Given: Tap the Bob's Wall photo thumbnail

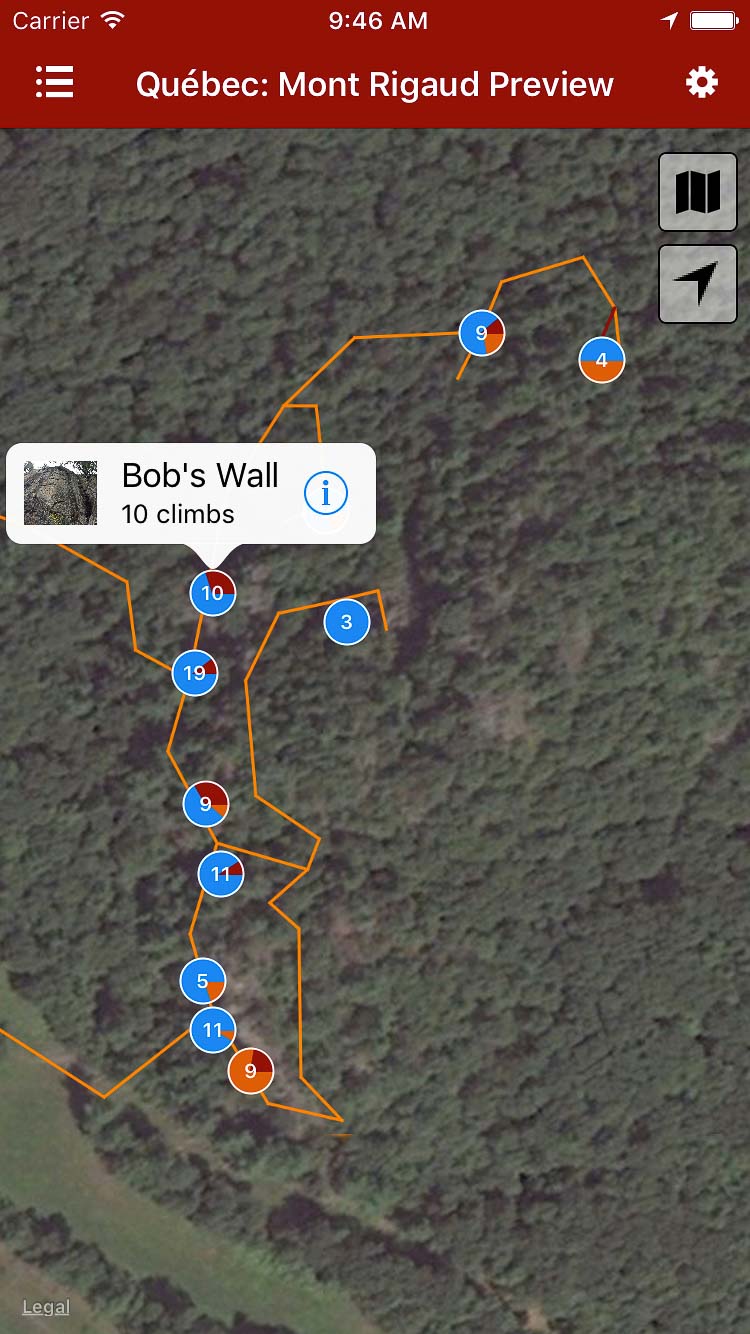Looking at the screenshot, I should [61, 493].
